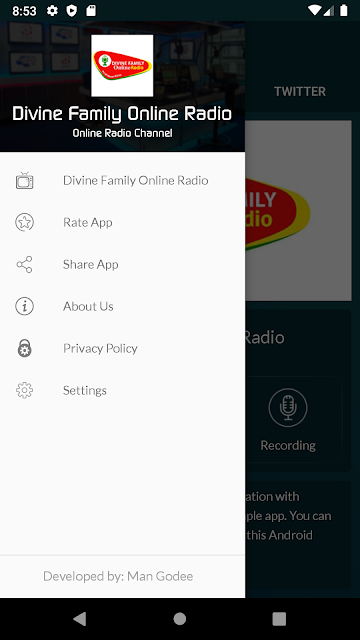Open the About Us page
360x640 pixels.
pos(122,307)
